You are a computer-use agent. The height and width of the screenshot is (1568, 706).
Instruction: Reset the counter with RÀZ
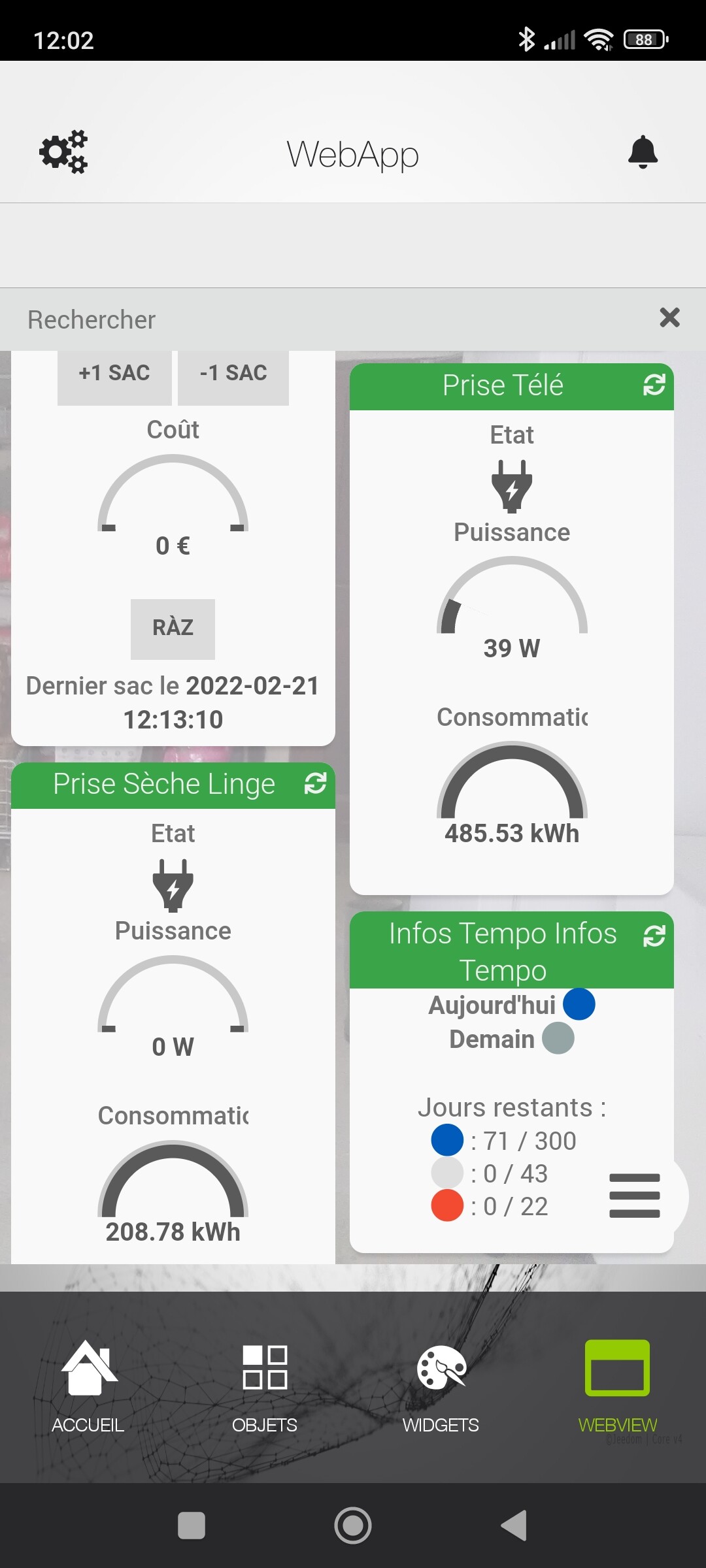pos(173,629)
